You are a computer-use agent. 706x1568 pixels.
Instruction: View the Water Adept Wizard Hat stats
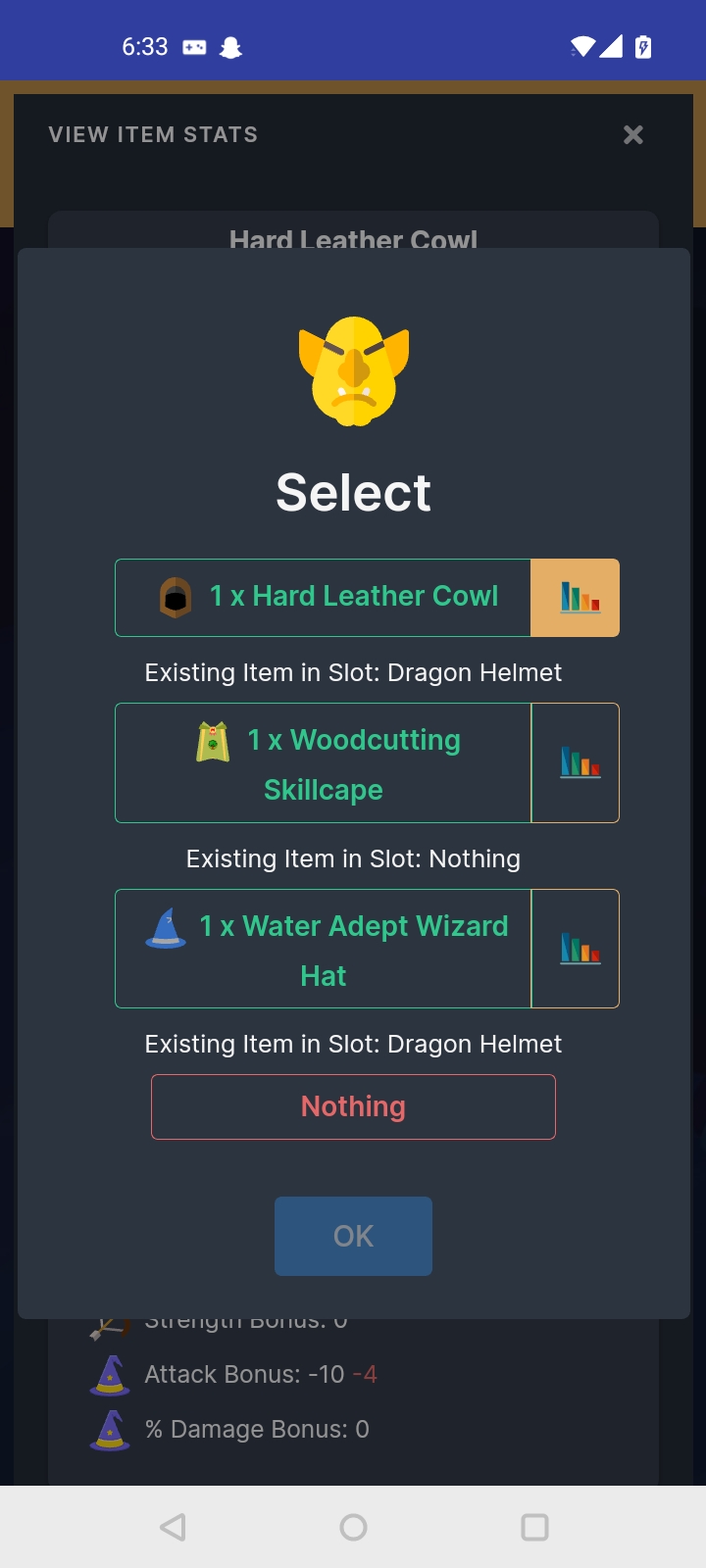click(577, 948)
